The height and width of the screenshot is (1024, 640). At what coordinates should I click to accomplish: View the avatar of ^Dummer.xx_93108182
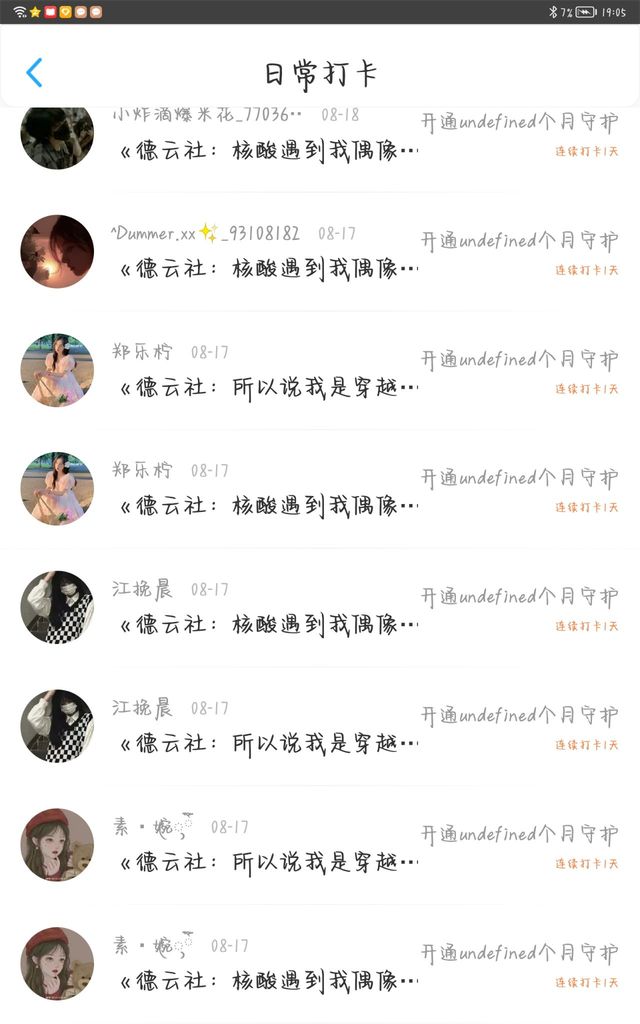pyautogui.click(x=57, y=251)
